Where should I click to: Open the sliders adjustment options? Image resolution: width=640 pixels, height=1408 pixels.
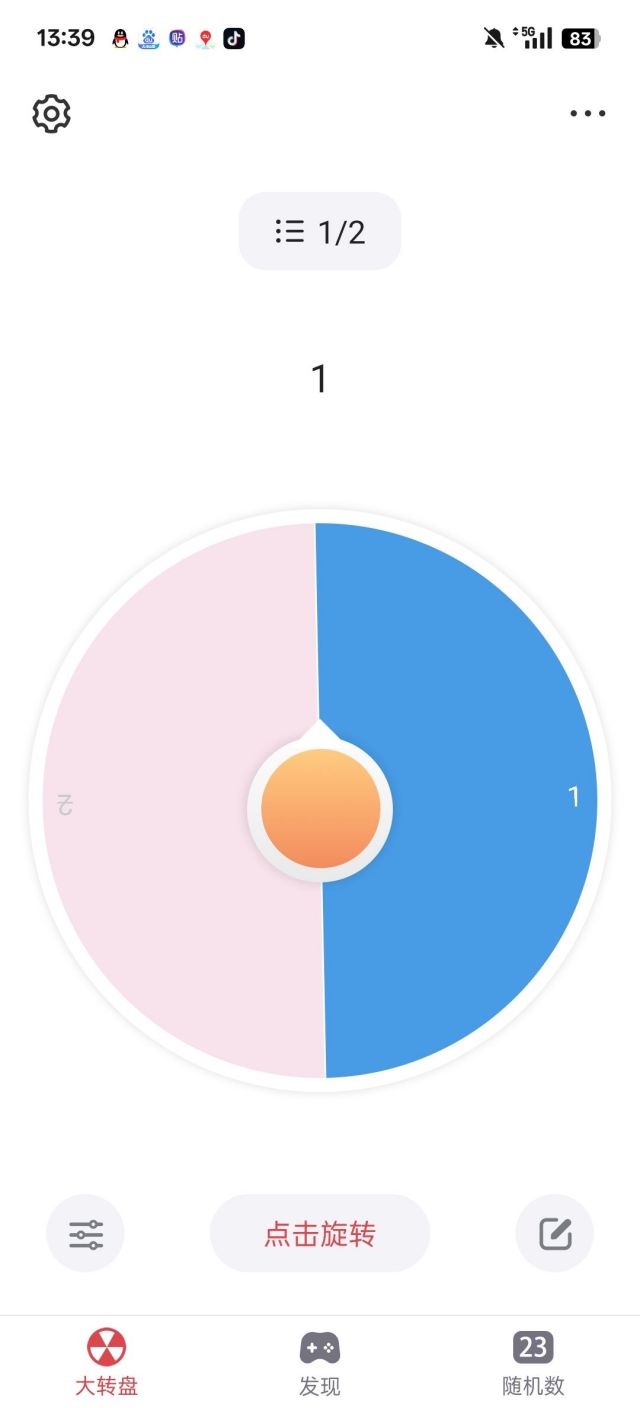(x=86, y=1234)
